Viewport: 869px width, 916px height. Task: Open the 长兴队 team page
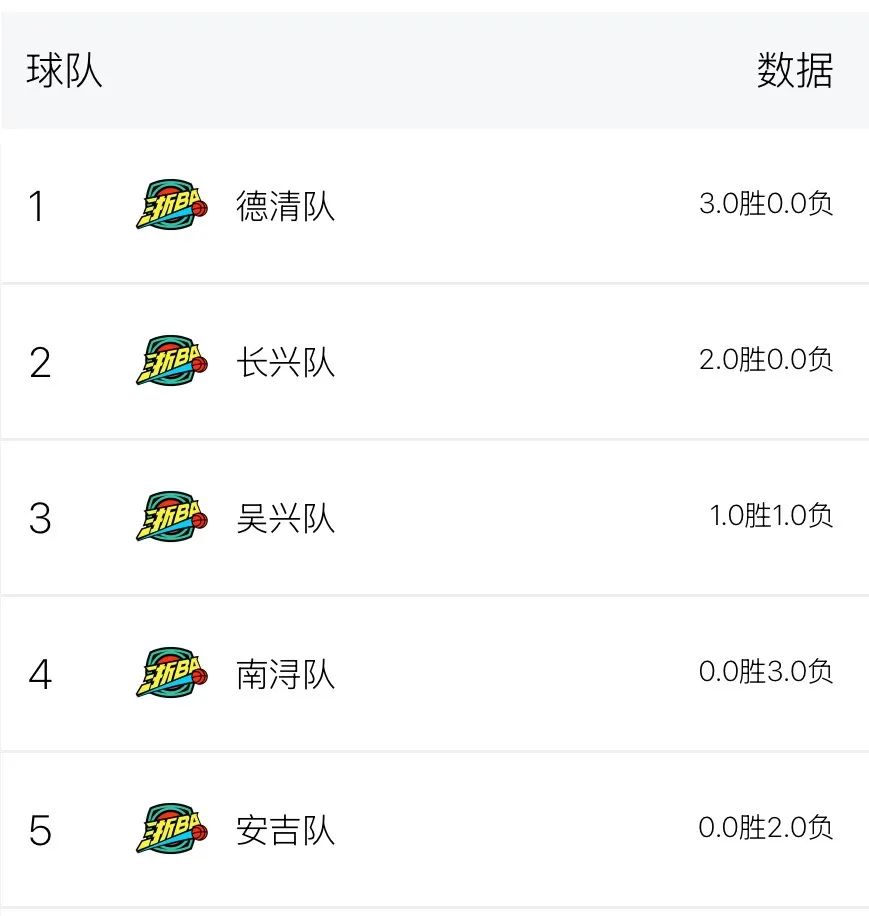285,362
